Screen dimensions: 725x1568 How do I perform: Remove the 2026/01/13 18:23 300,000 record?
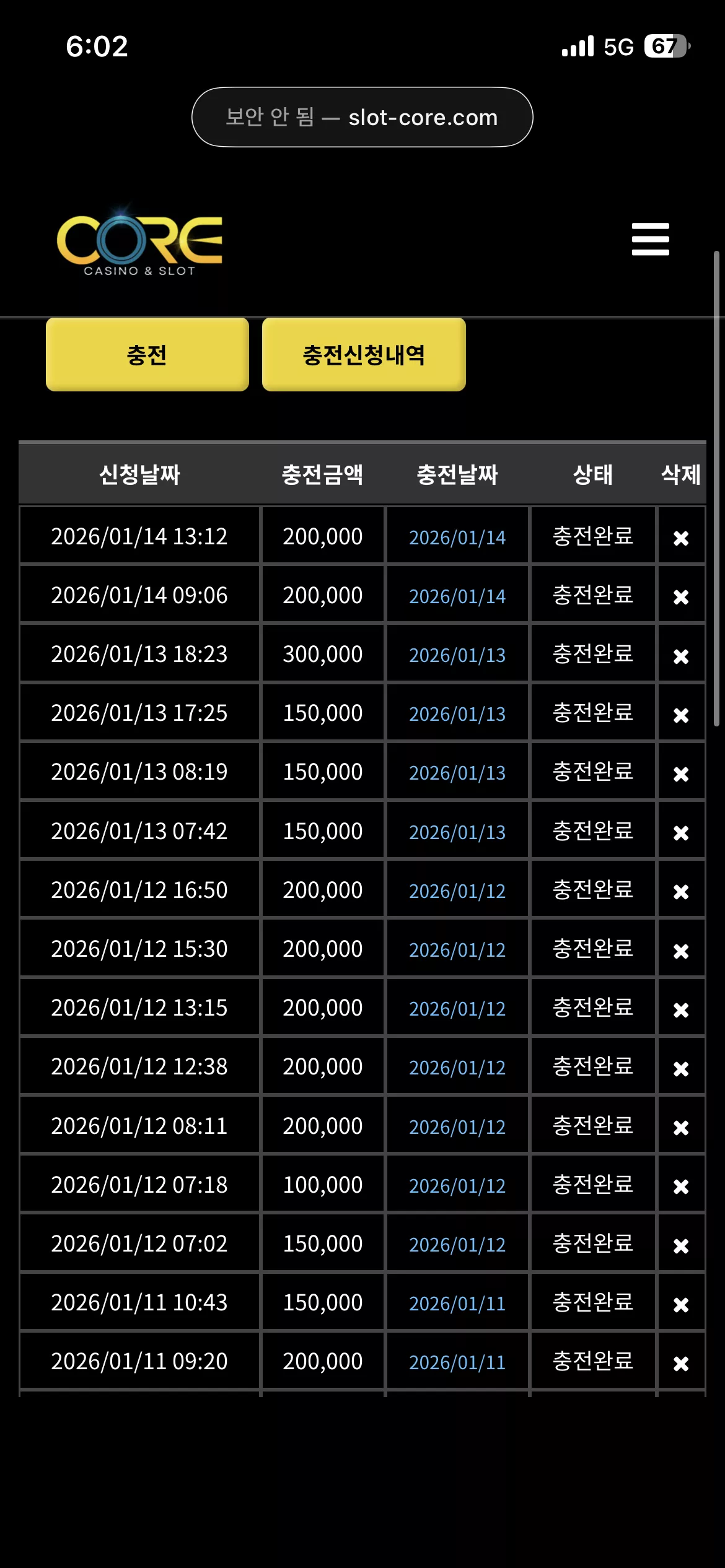681,656
